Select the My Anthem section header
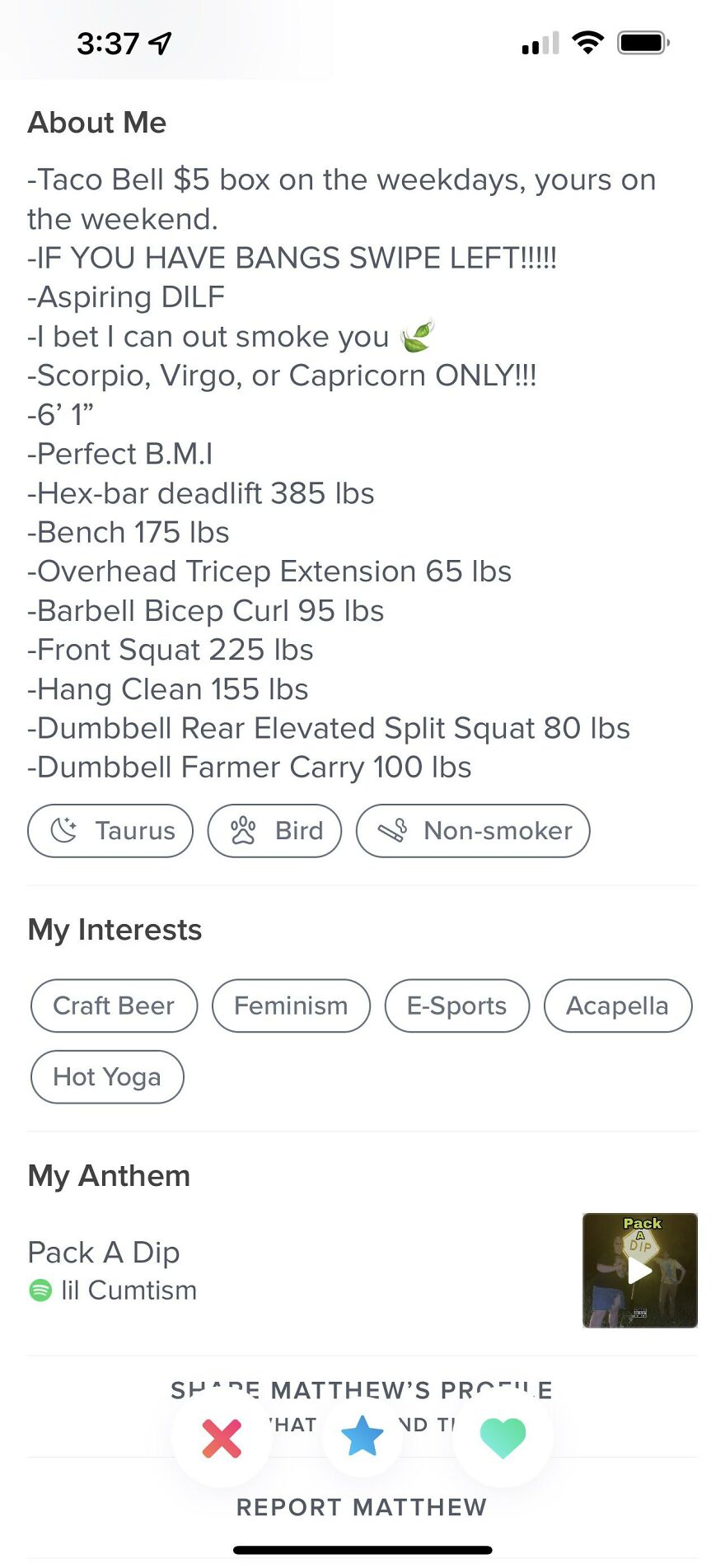 tap(108, 1176)
